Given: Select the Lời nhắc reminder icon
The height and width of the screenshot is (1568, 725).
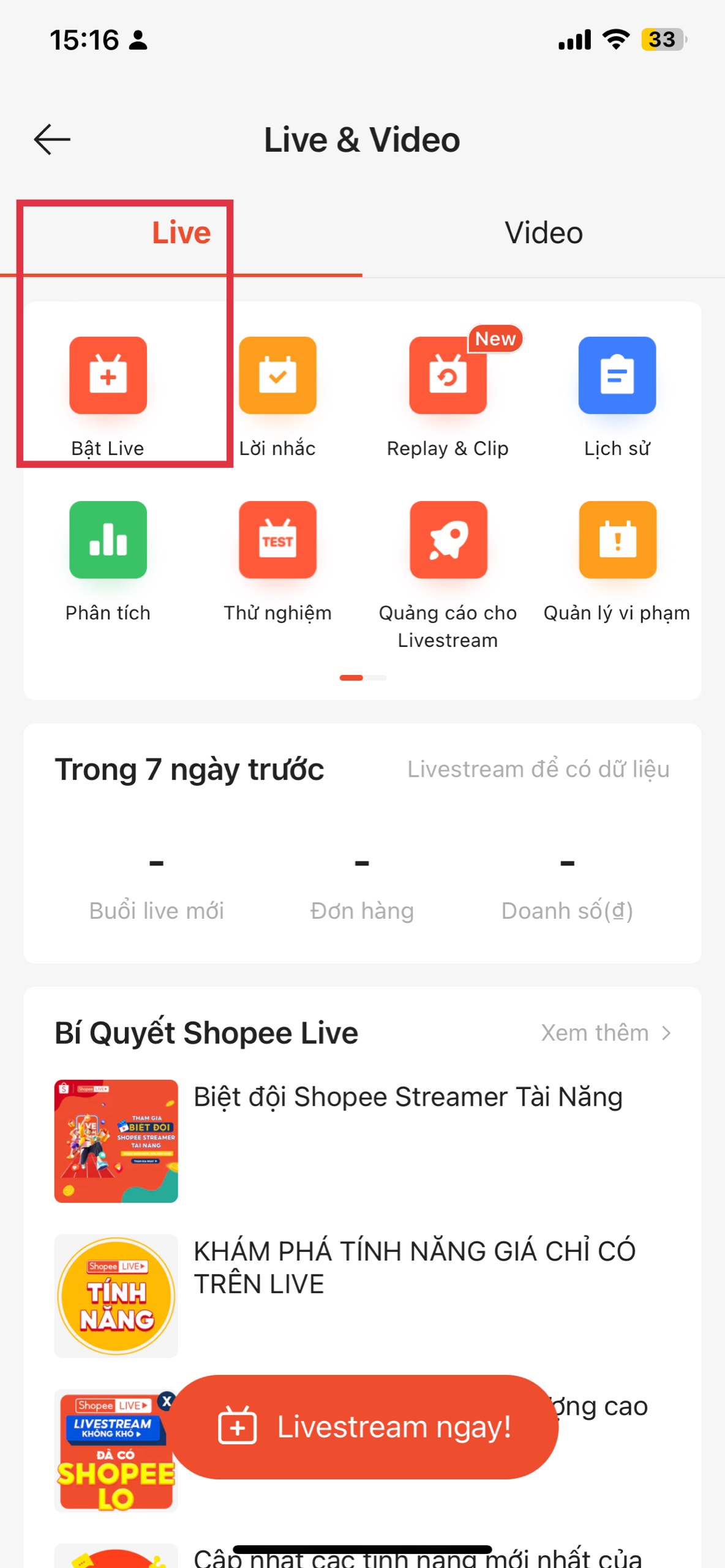Looking at the screenshot, I should tap(277, 377).
